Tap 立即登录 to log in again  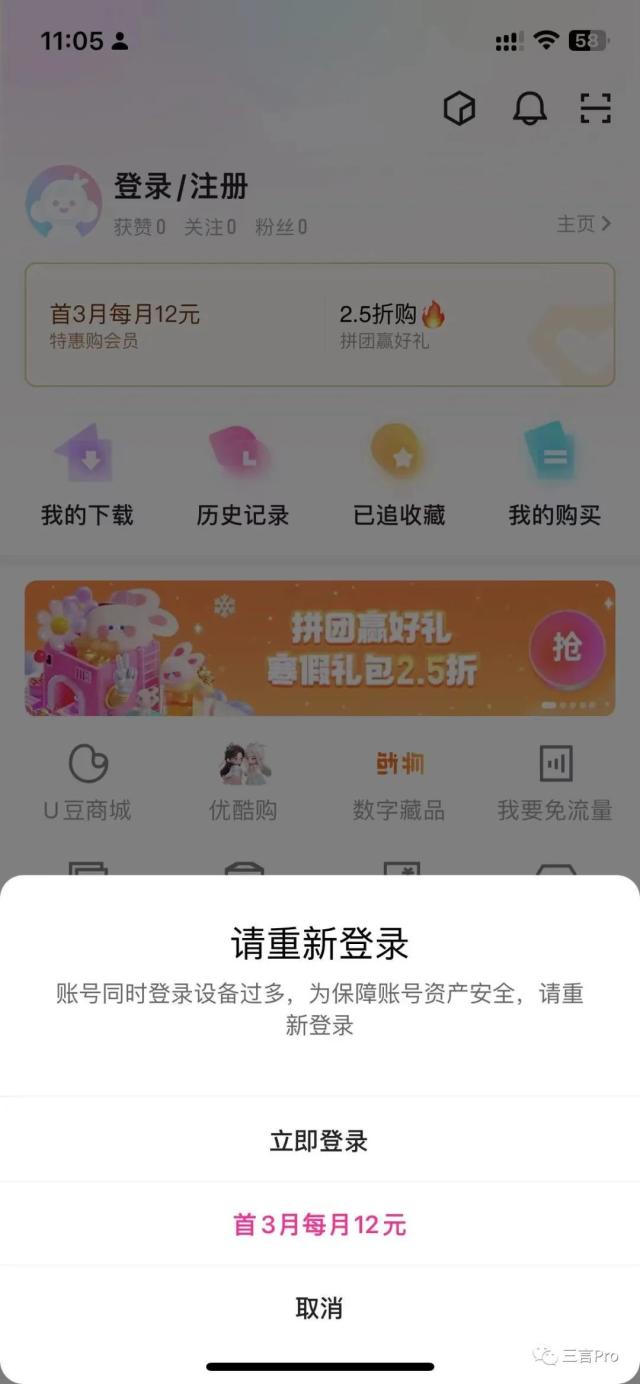click(x=319, y=1141)
